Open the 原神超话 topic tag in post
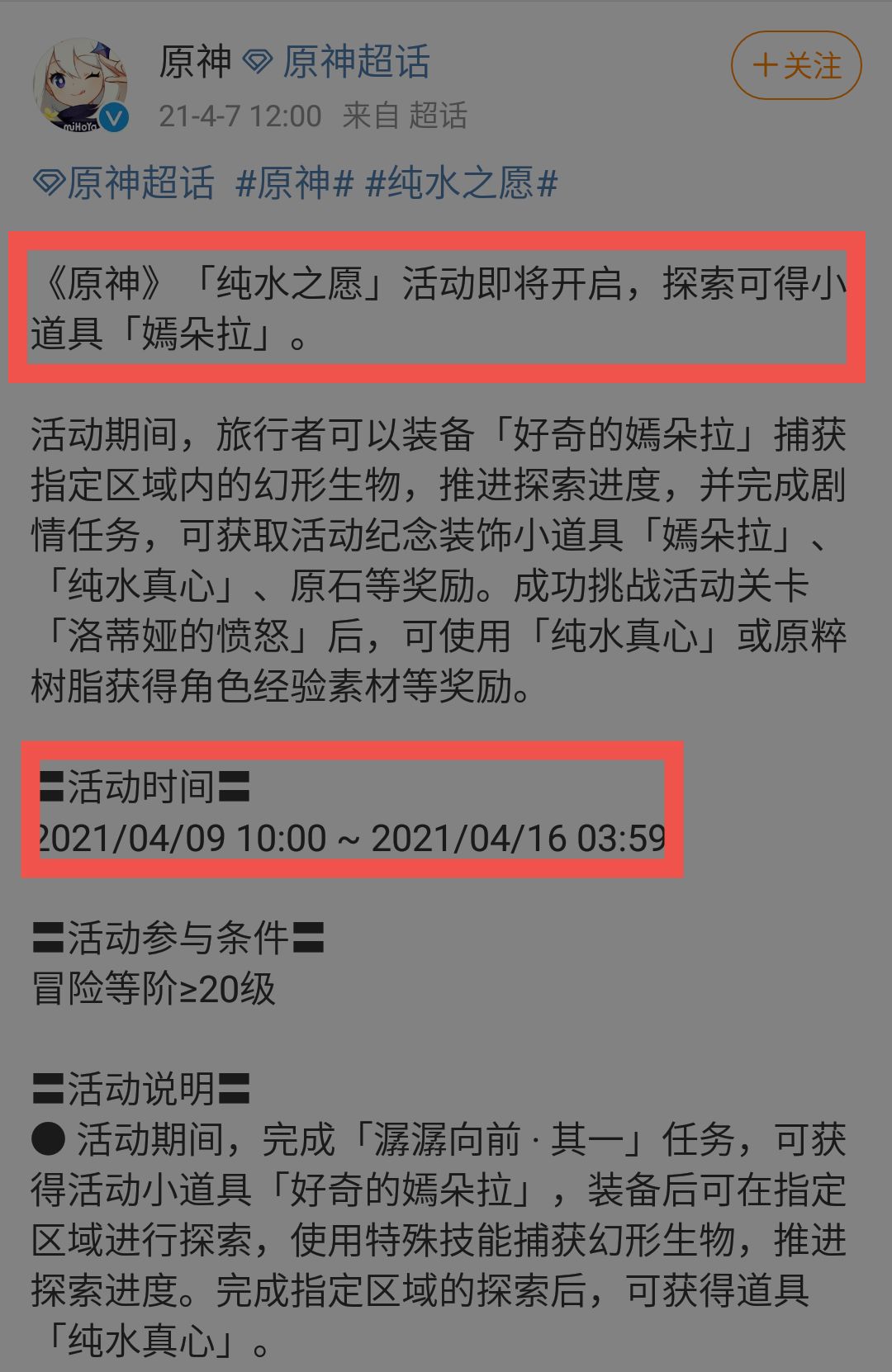The width and height of the screenshot is (892, 1372). (125, 182)
